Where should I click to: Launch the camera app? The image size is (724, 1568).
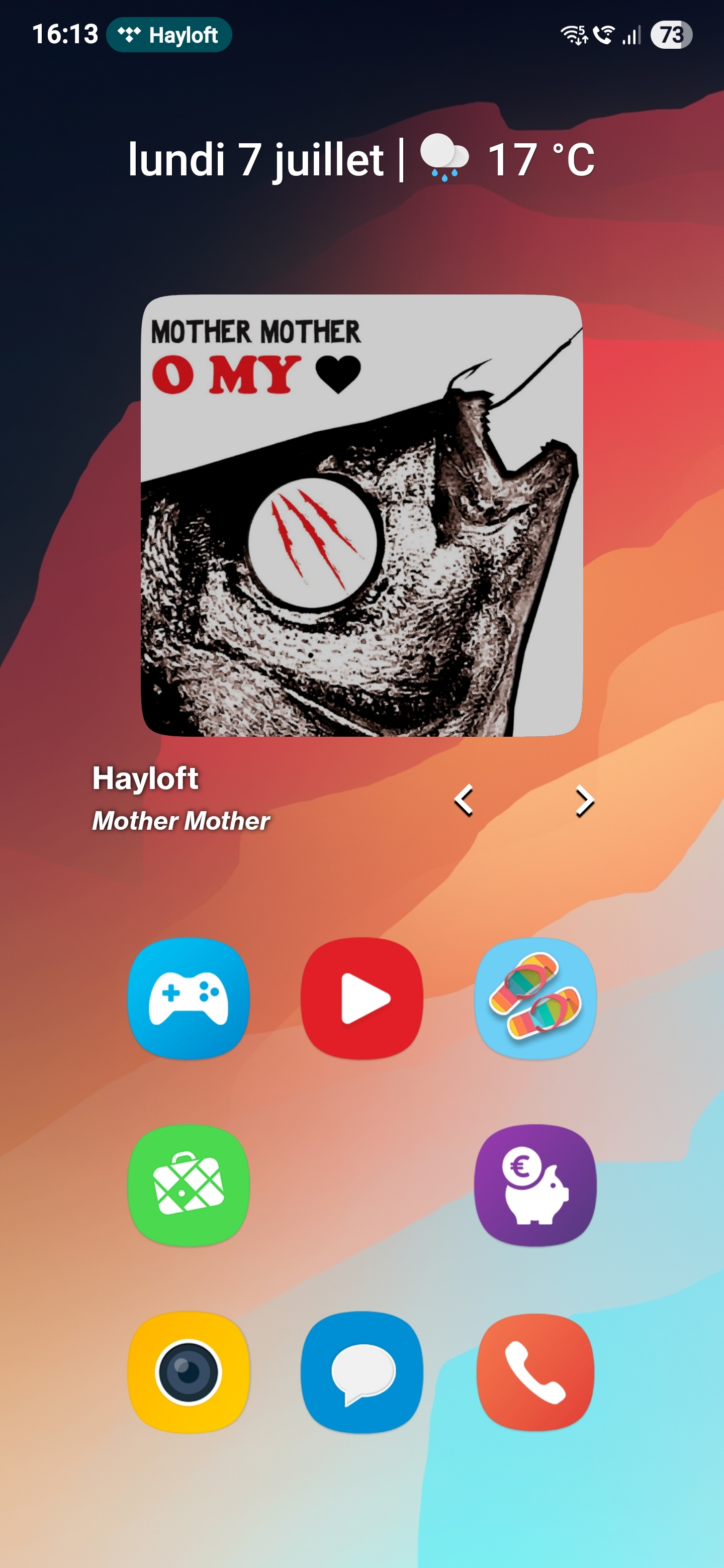[x=189, y=1372]
